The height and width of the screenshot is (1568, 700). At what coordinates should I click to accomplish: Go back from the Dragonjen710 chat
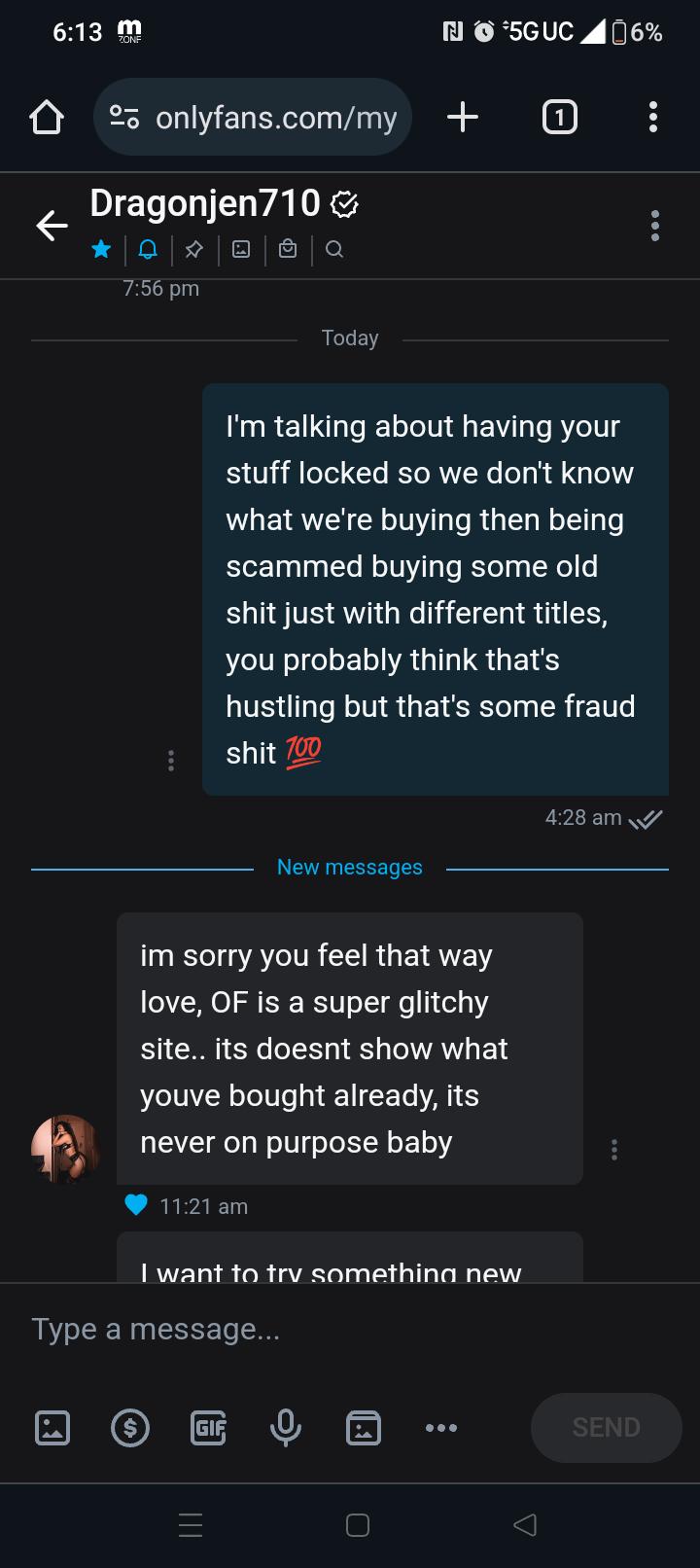(x=52, y=226)
